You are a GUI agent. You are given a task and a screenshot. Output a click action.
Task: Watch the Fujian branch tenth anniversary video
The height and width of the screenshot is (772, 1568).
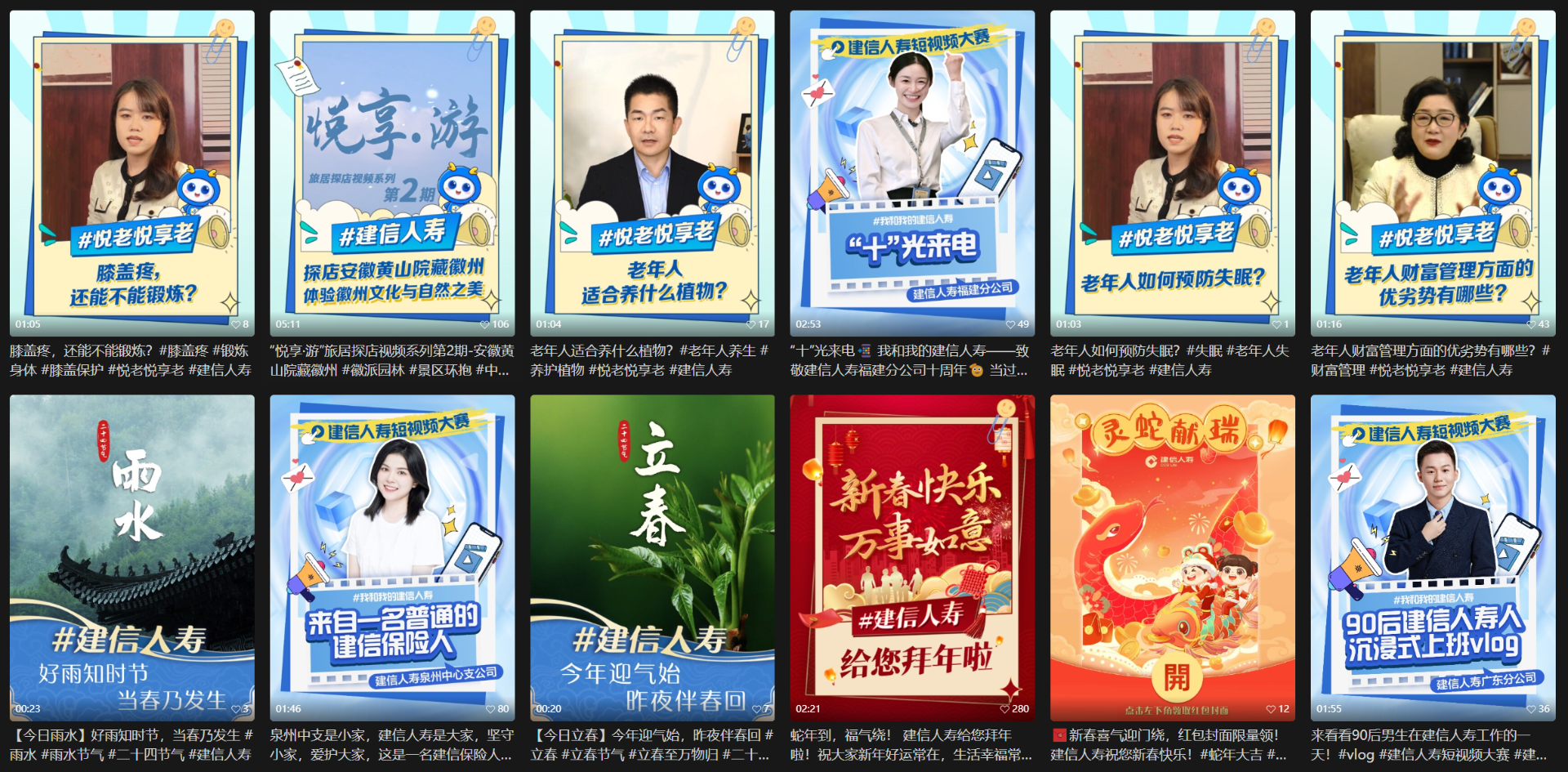[912, 173]
